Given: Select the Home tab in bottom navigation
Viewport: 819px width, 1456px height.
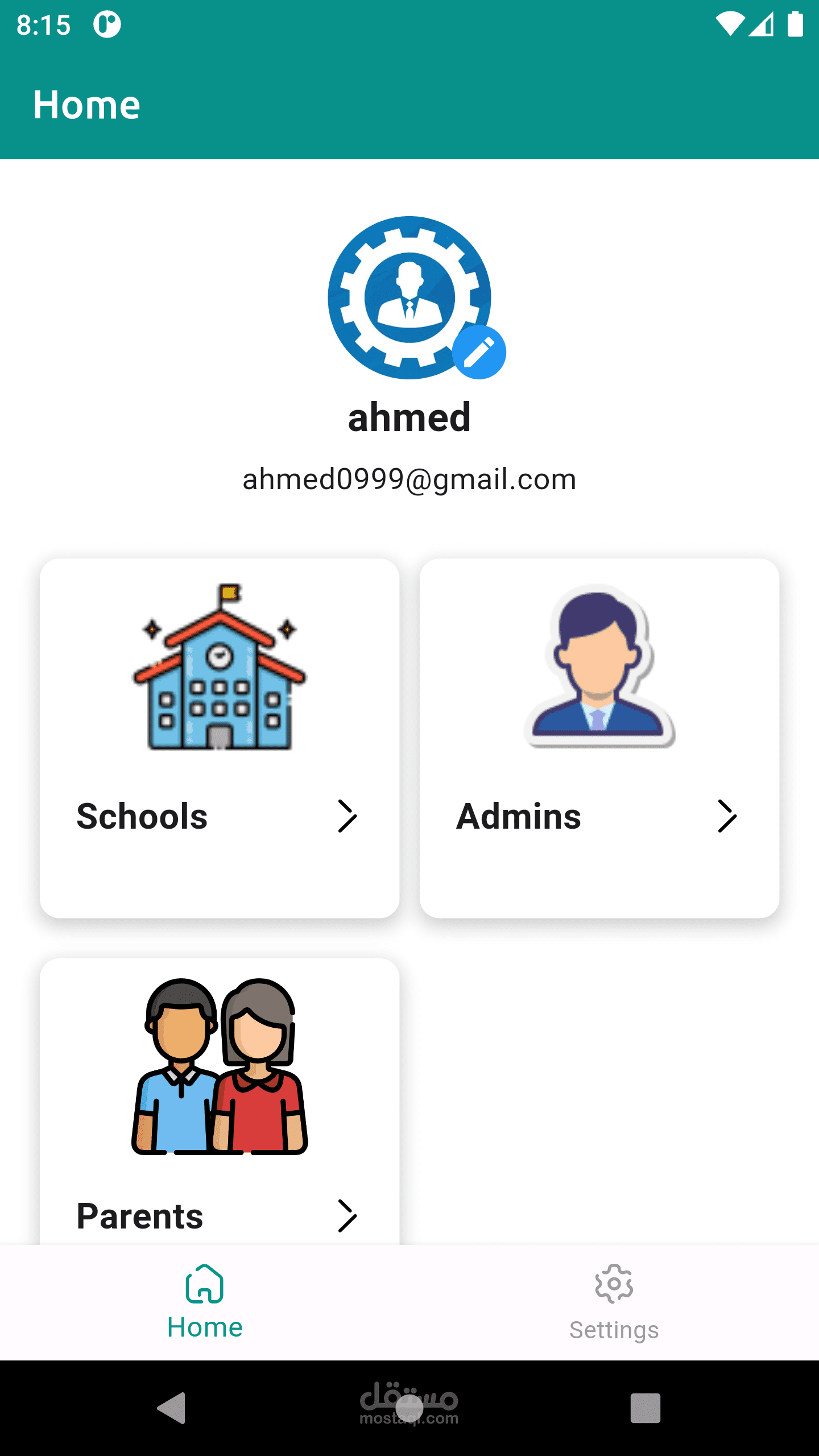Looking at the screenshot, I should click(205, 1302).
